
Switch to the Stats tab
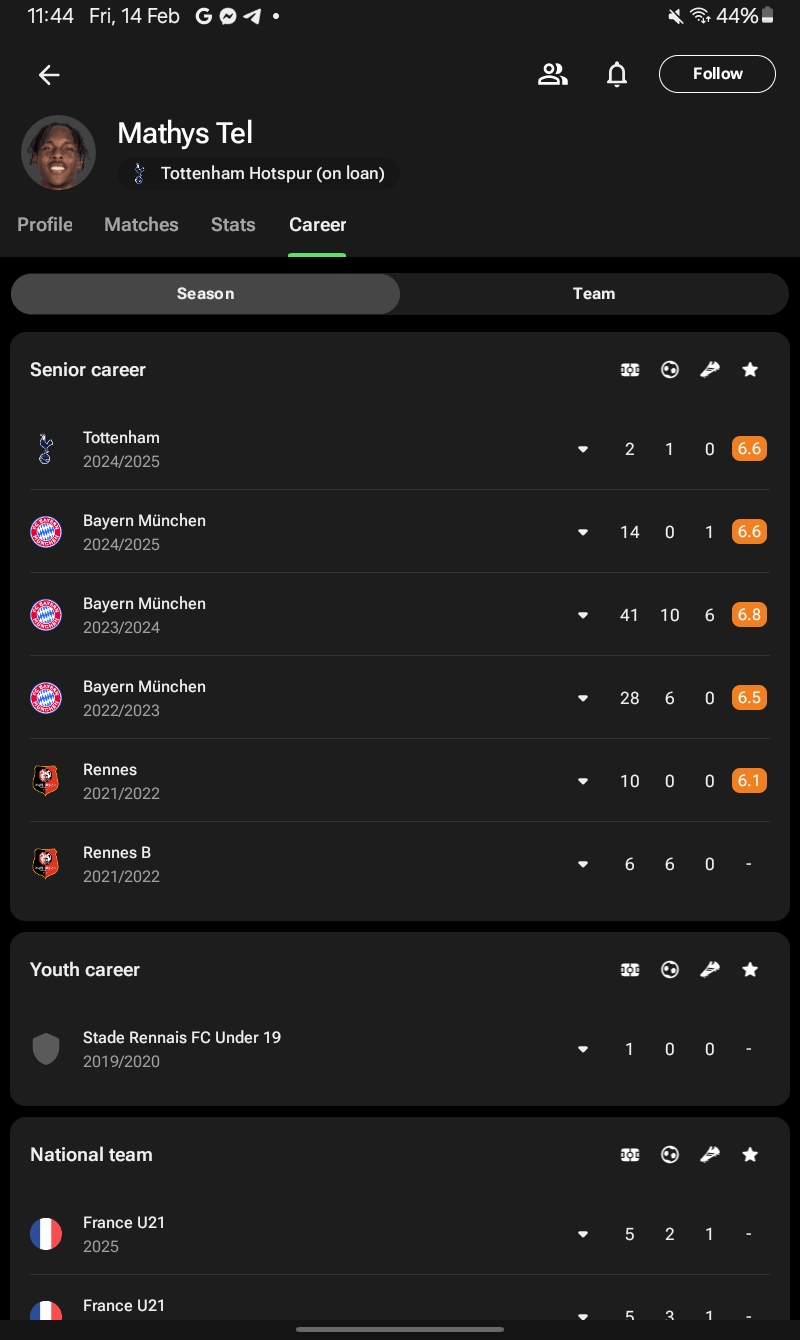(x=233, y=225)
